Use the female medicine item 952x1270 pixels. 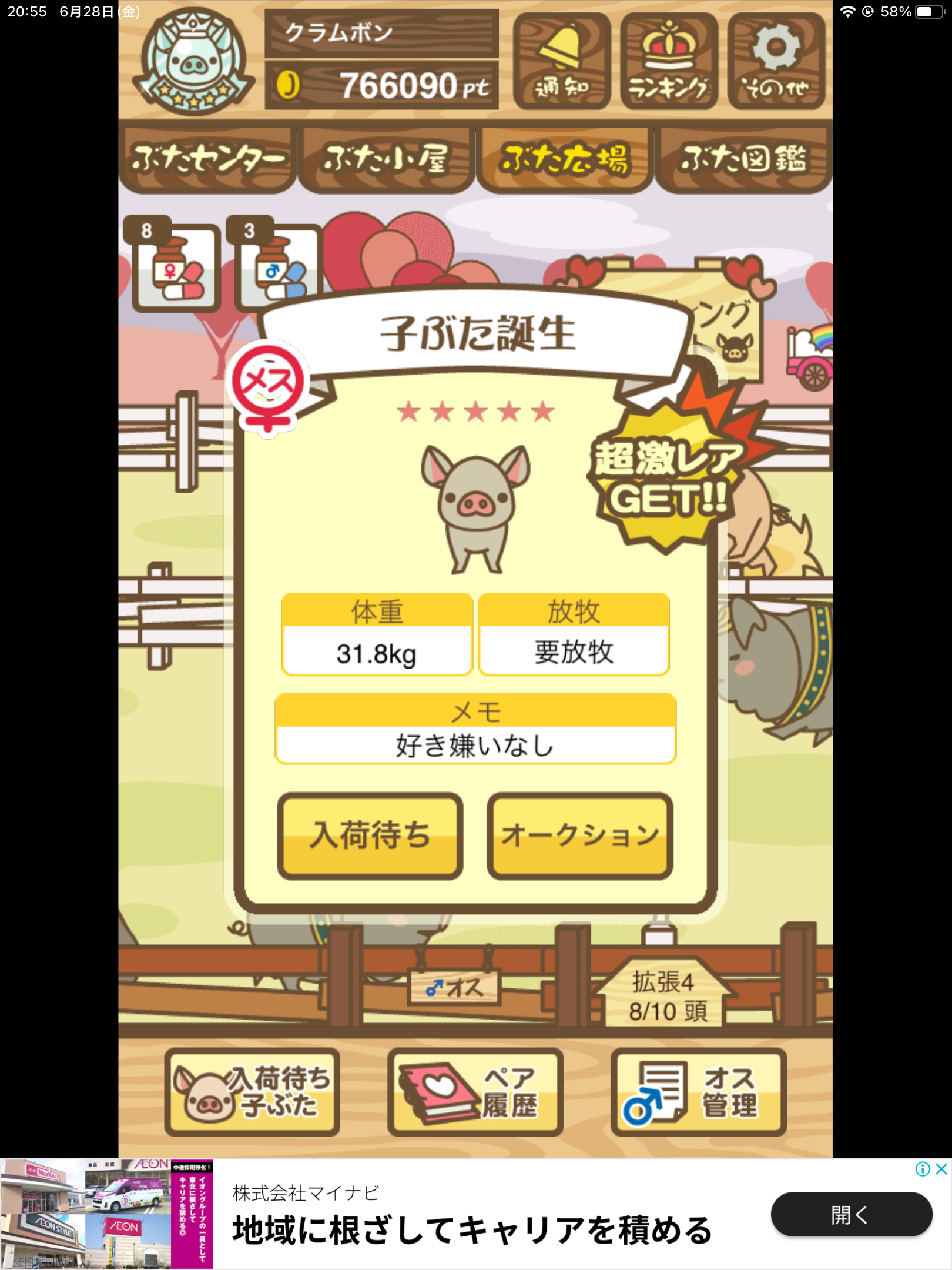click(x=176, y=267)
